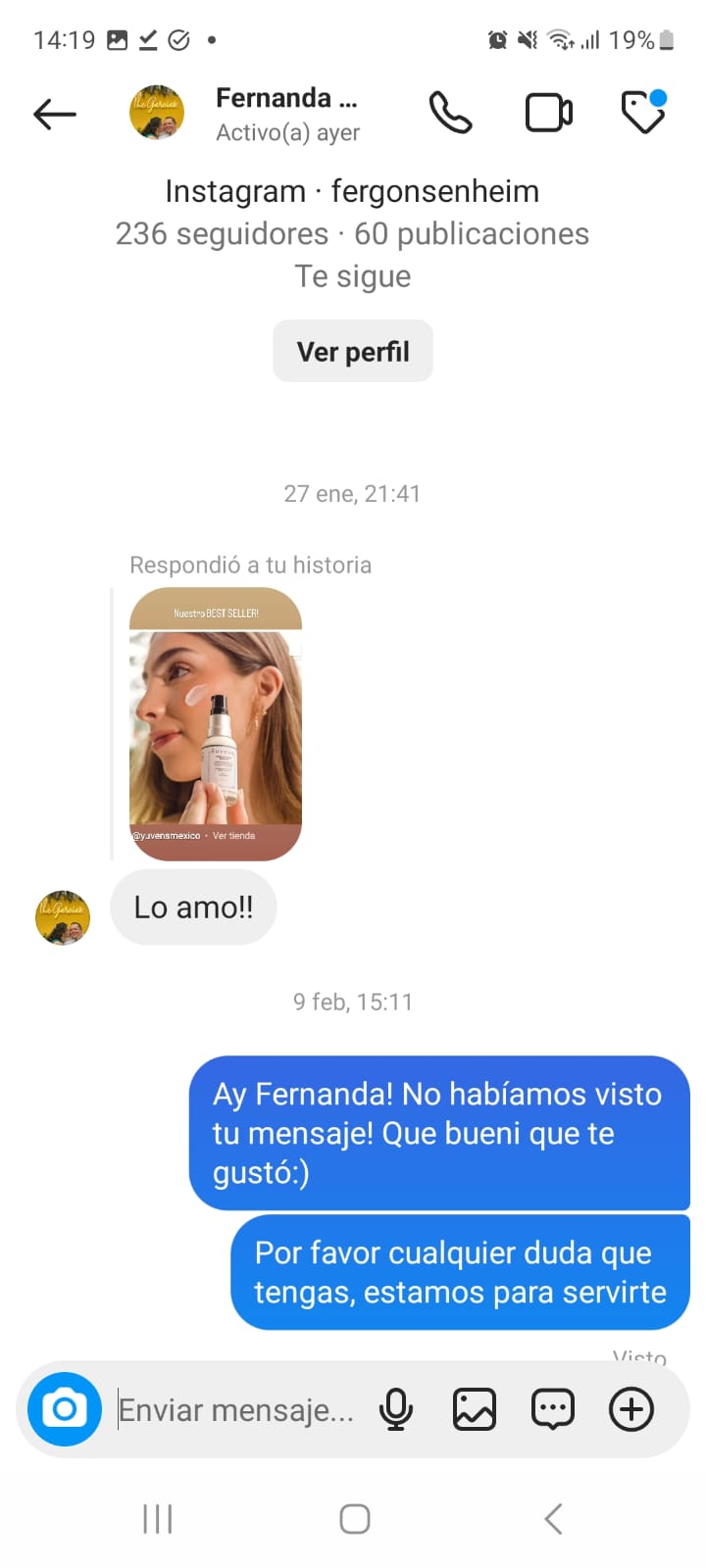Choose a photo from the gallery icon
Viewport: 706px width, 1568px height.
(475, 1410)
